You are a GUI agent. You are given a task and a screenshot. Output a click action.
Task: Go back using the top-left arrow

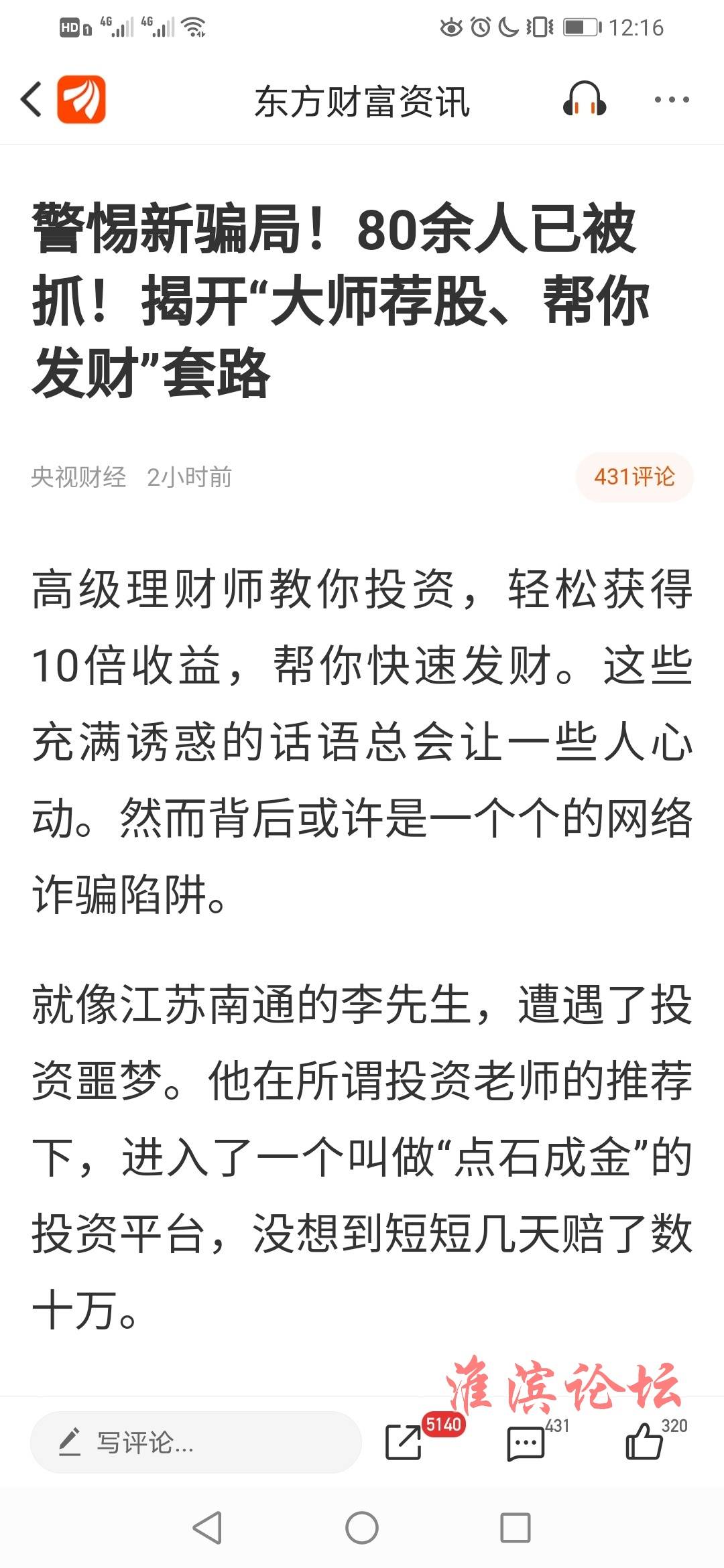(x=31, y=99)
